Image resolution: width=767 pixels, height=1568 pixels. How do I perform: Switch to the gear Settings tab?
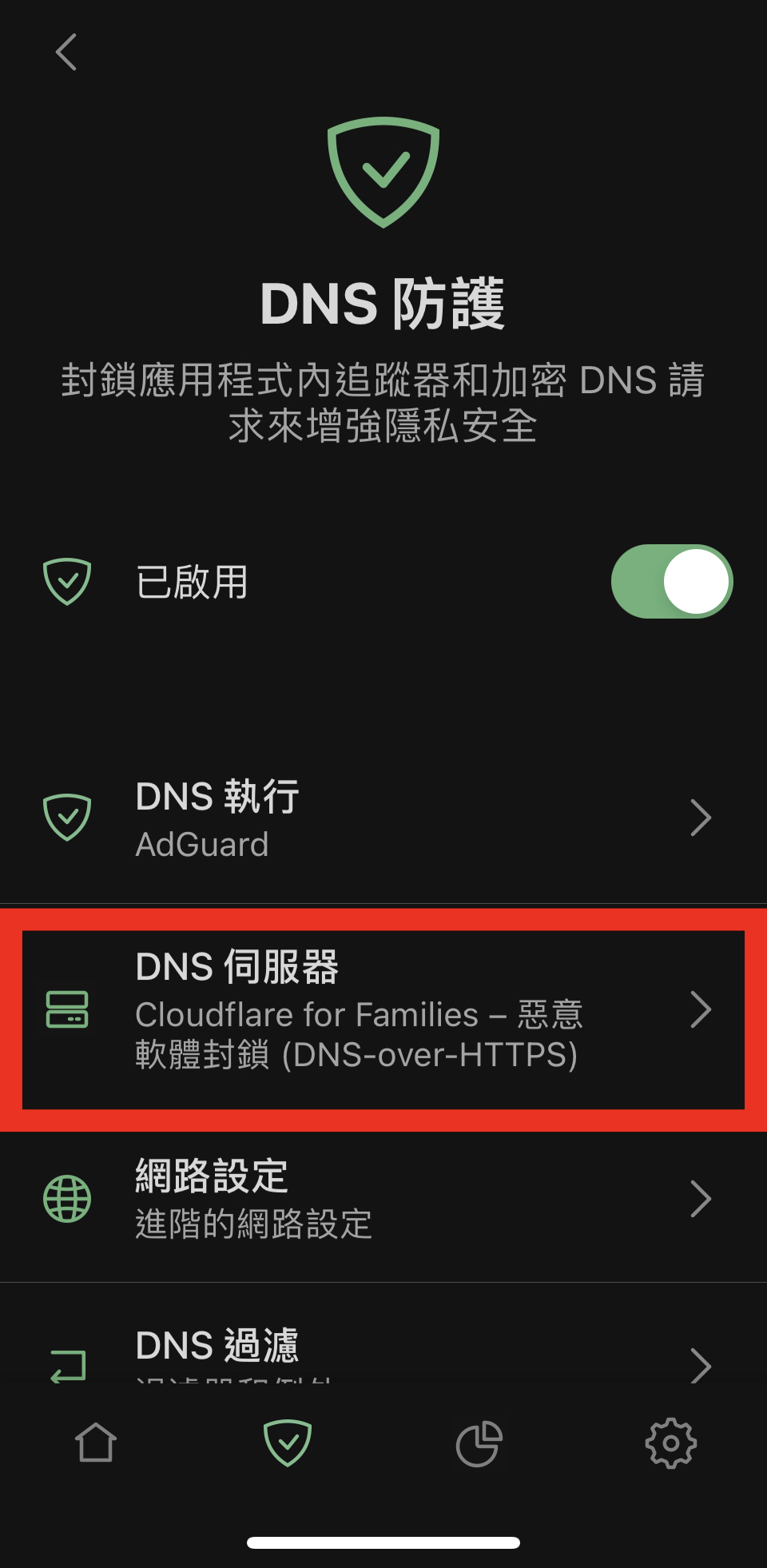tap(670, 1443)
